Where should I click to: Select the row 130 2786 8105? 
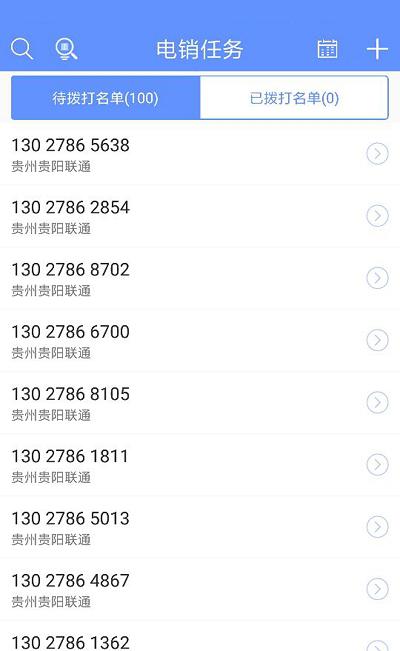(200, 403)
